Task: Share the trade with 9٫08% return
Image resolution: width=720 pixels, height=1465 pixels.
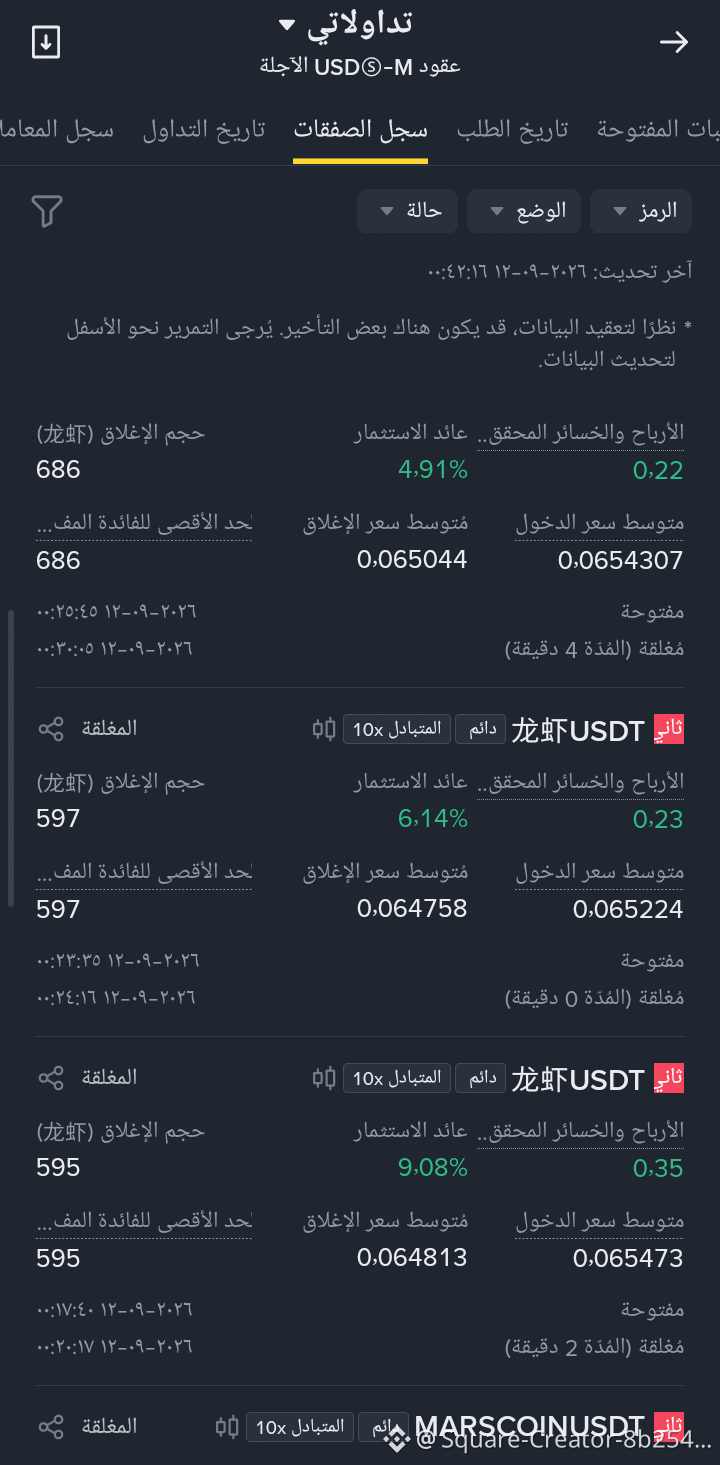Action: coord(51,1078)
